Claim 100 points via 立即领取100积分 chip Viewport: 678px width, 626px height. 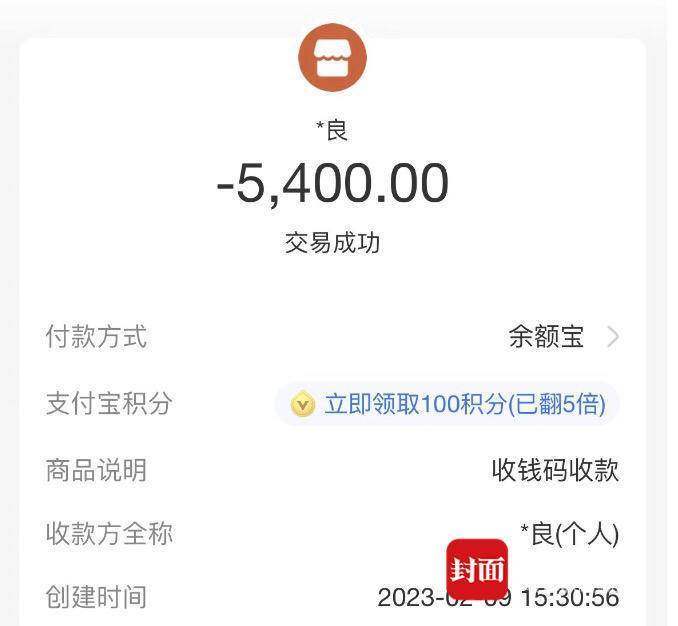[448, 405]
